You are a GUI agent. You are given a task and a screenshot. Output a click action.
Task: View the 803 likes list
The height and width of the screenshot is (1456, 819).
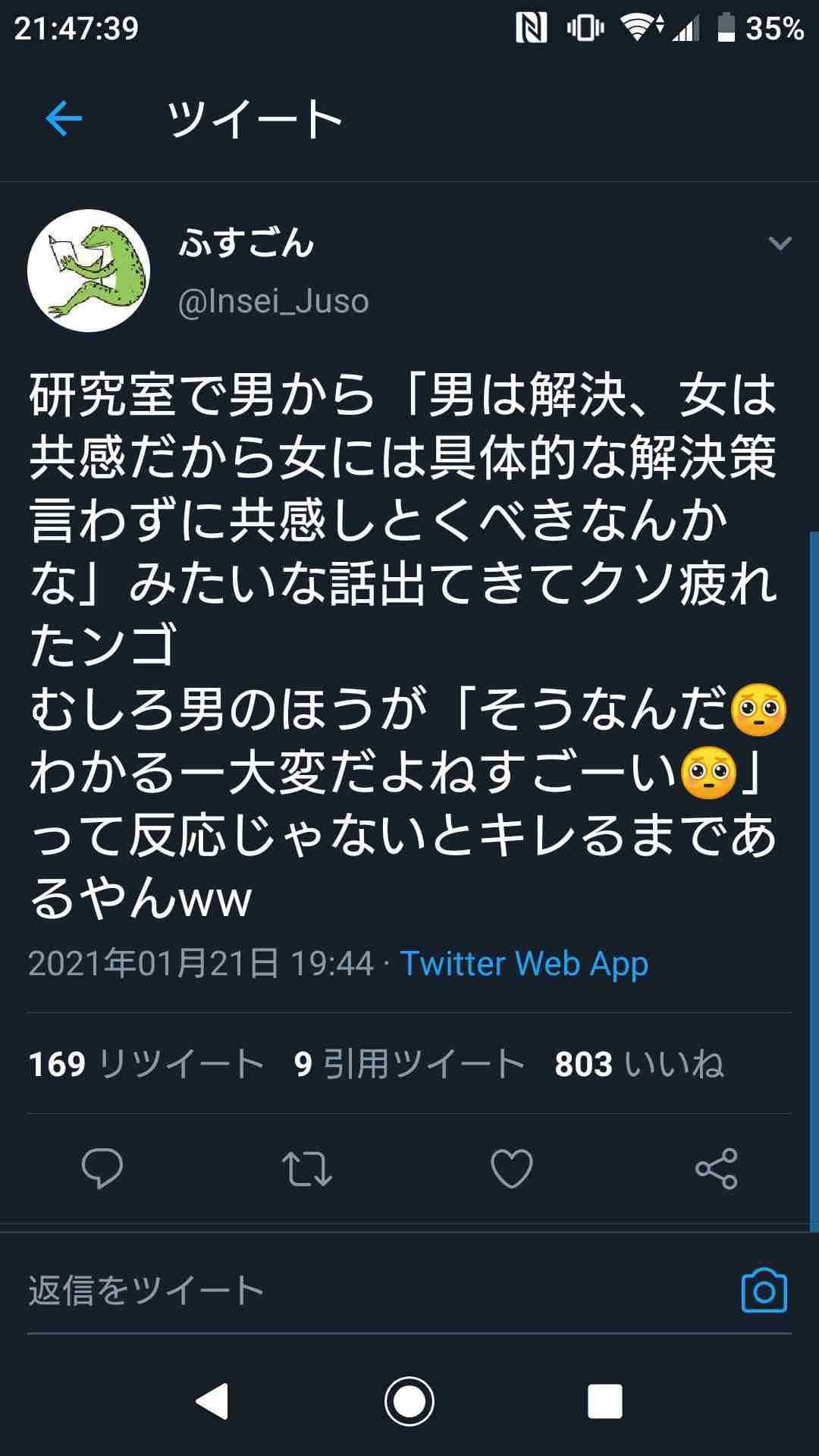(x=639, y=1063)
